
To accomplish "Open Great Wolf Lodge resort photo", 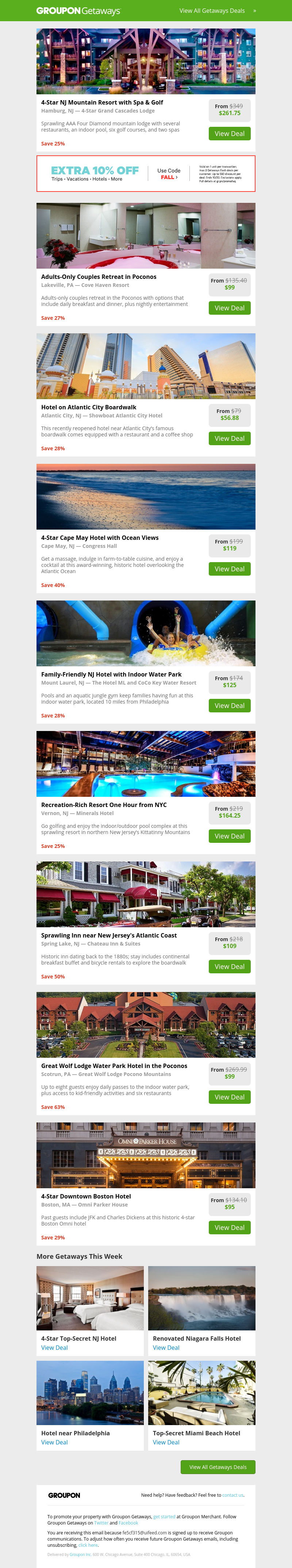I will tap(145, 1025).
